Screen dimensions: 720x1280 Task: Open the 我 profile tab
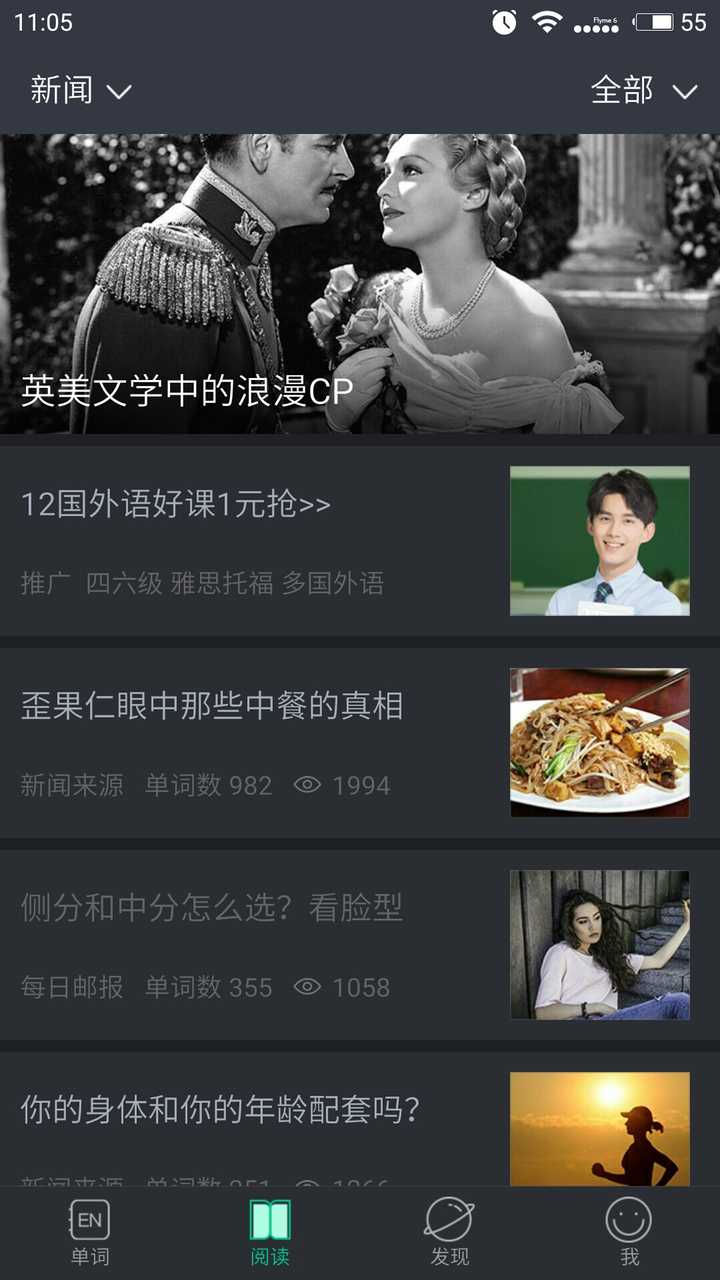pyautogui.click(x=629, y=1232)
